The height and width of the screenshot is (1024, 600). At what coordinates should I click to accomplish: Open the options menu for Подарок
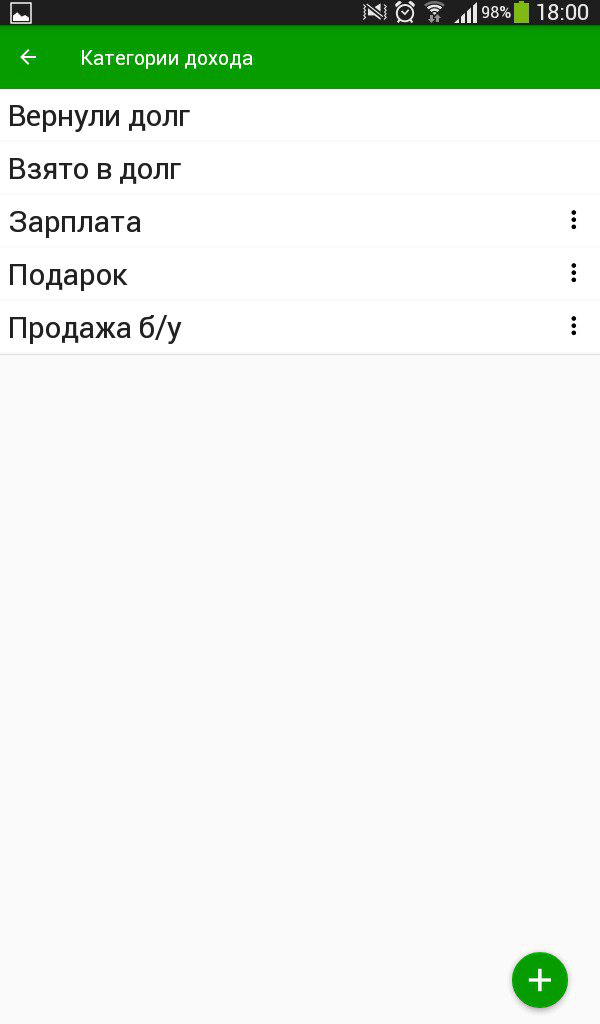pyautogui.click(x=573, y=273)
